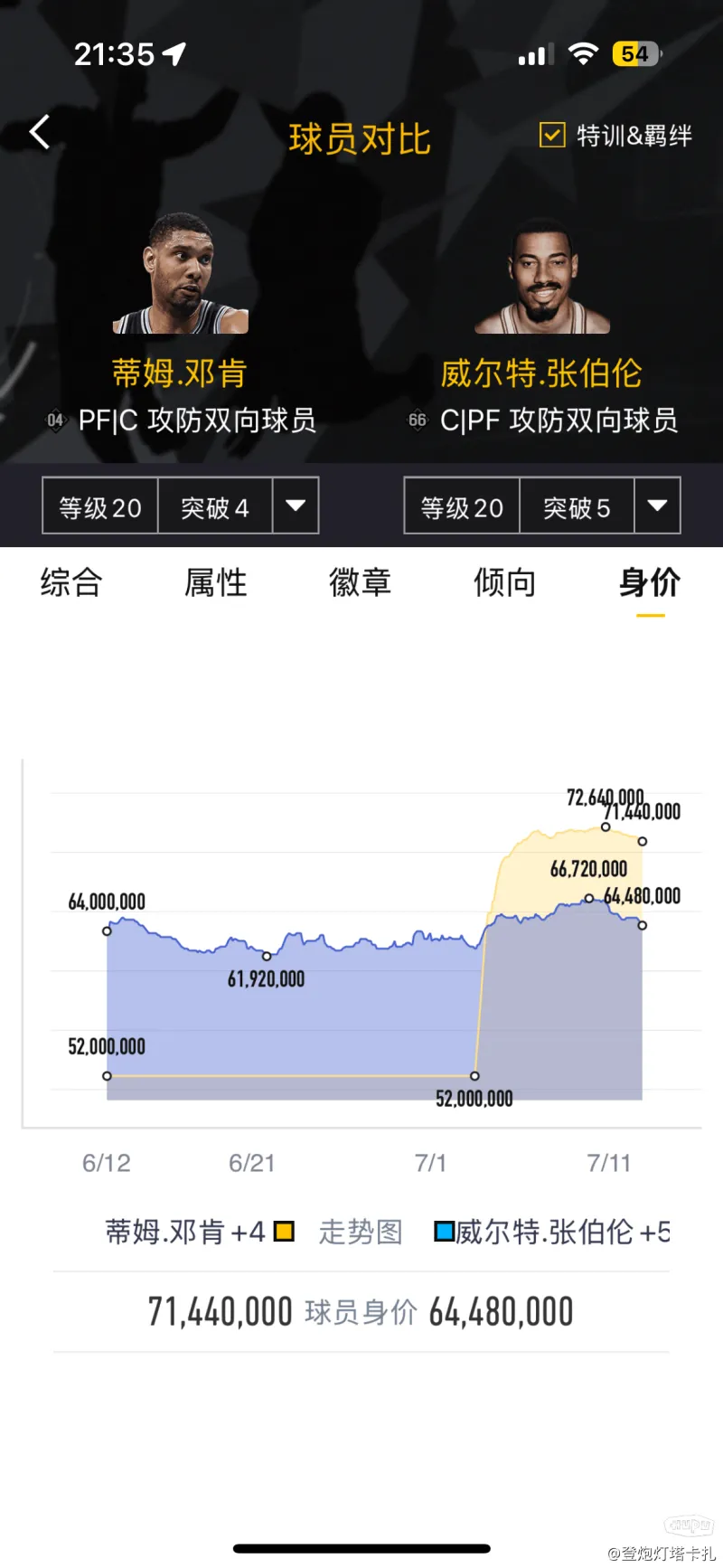Select the 身价 tab
The width and height of the screenshot is (723, 1568).
coord(650,582)
